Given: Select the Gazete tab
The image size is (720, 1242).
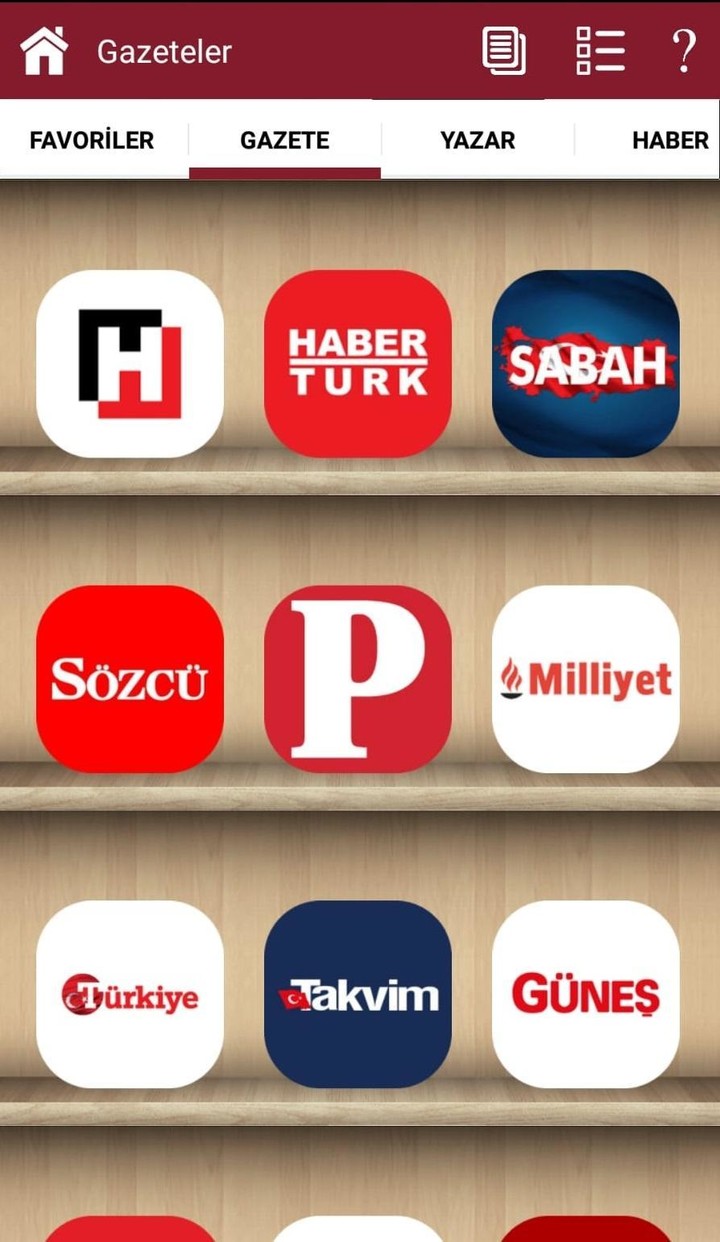Looking at the screenshot, I should tap(285, 140).
